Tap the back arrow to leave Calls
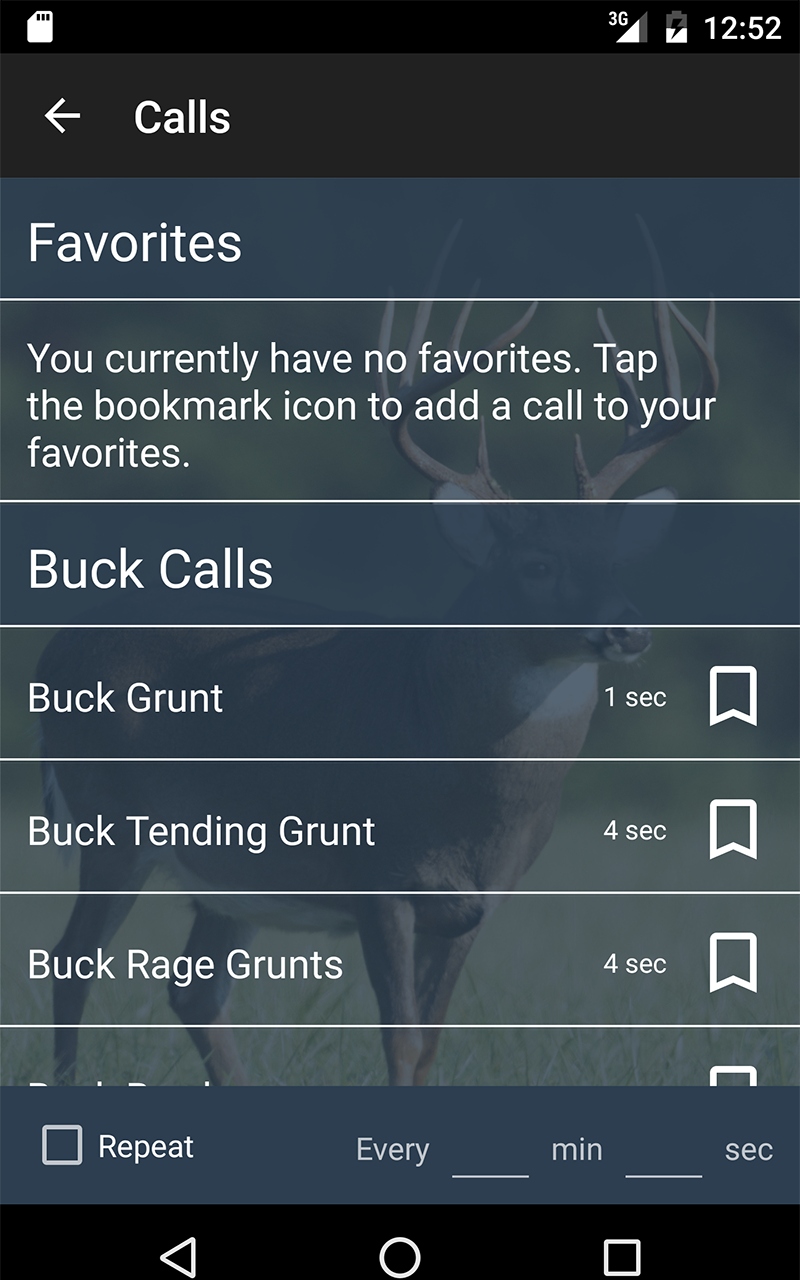The width and height of the screenshot is (800, 1280). point(60,115)
